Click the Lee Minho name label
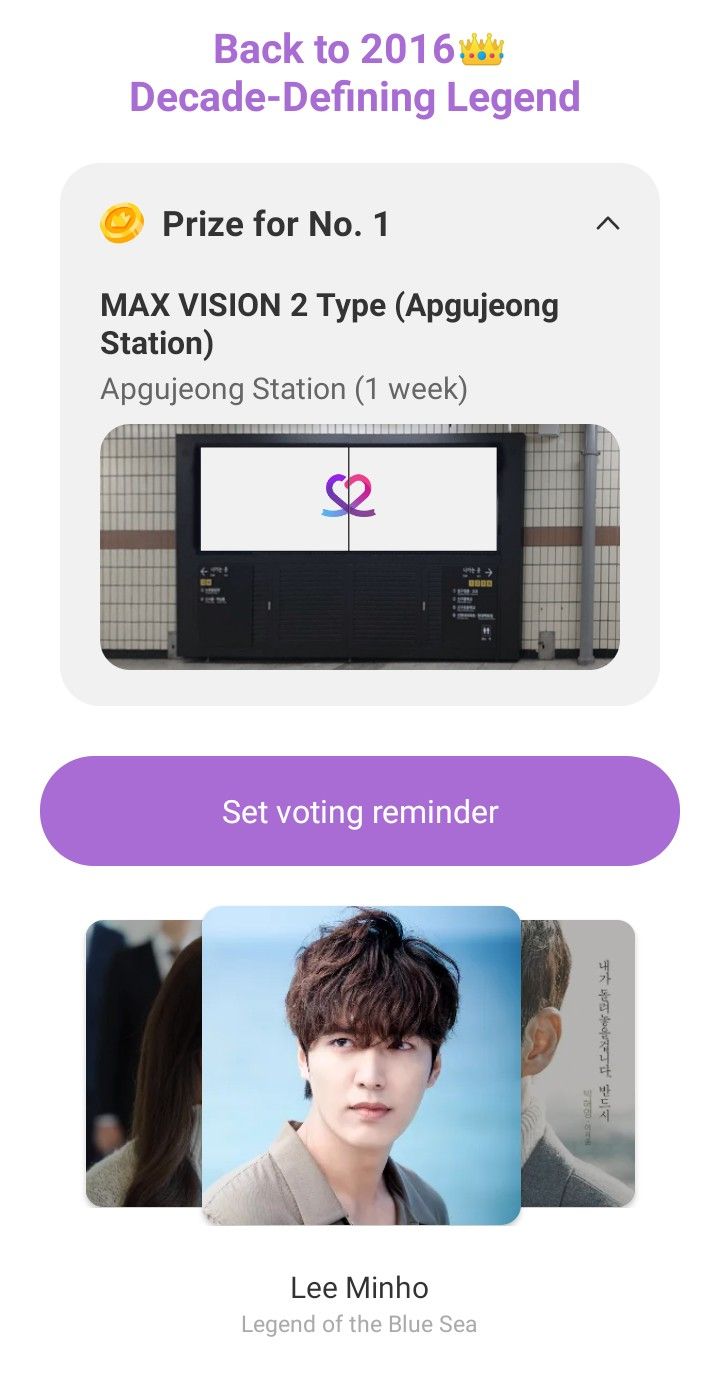The height and width of the screenshot is (1381, 720). (360, 1287)
